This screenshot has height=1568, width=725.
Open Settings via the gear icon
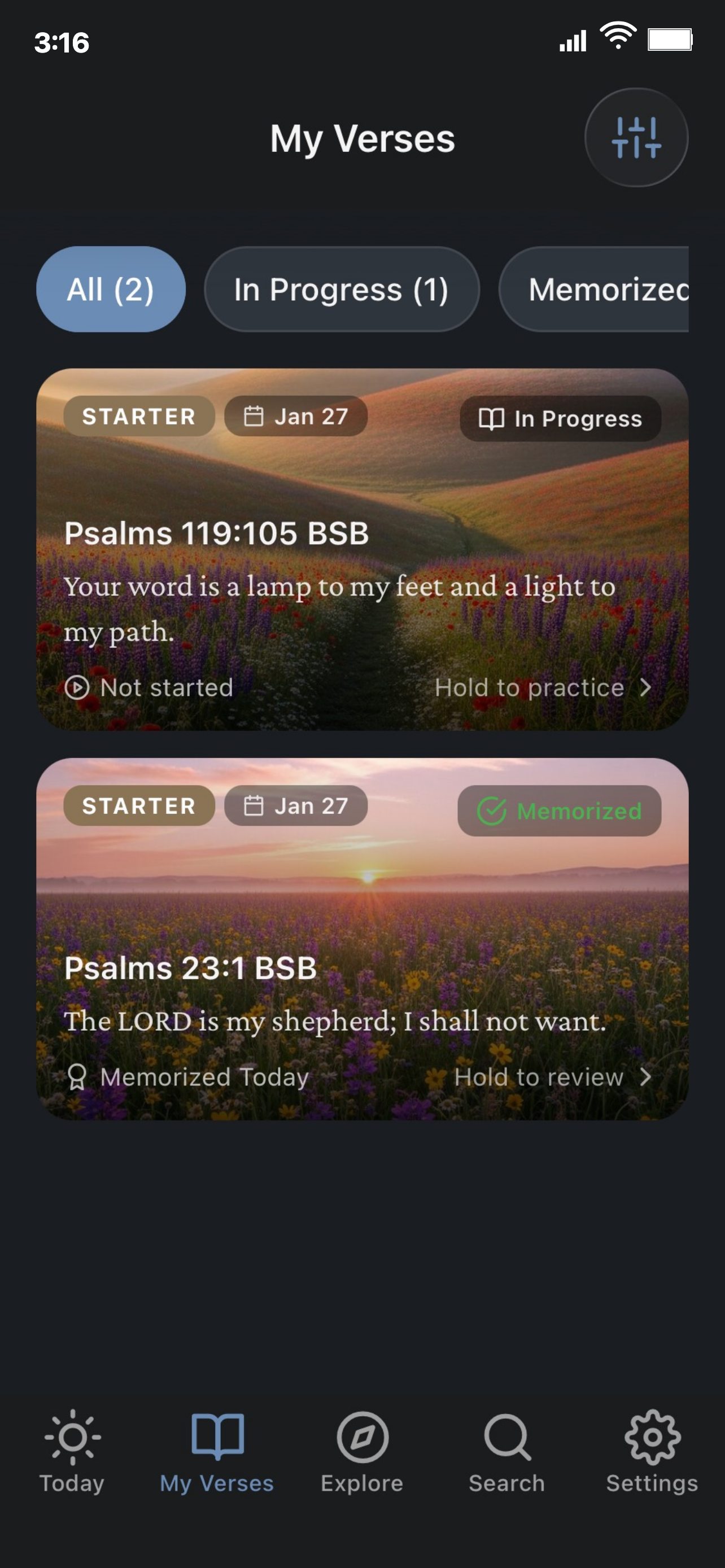[653, 1436]
